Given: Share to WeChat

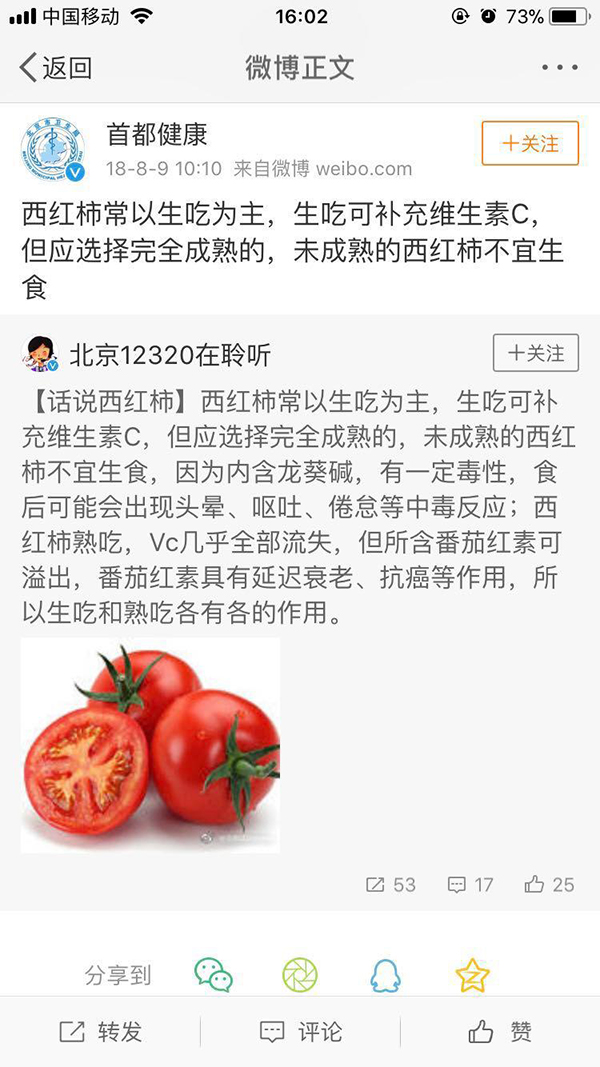Looking at the screenshot, I should (213, 974).
